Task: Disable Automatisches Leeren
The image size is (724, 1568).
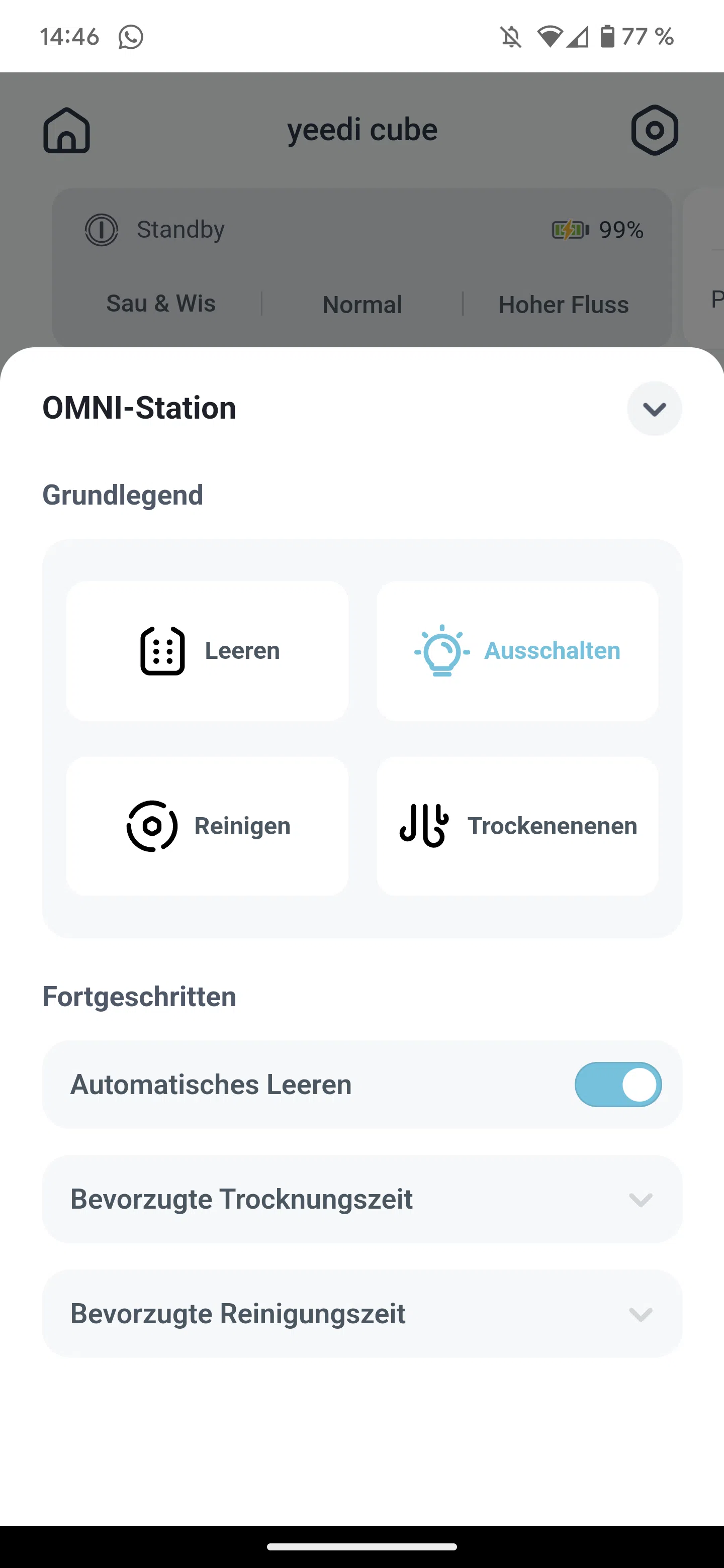Action: (x=617, y=1084)
